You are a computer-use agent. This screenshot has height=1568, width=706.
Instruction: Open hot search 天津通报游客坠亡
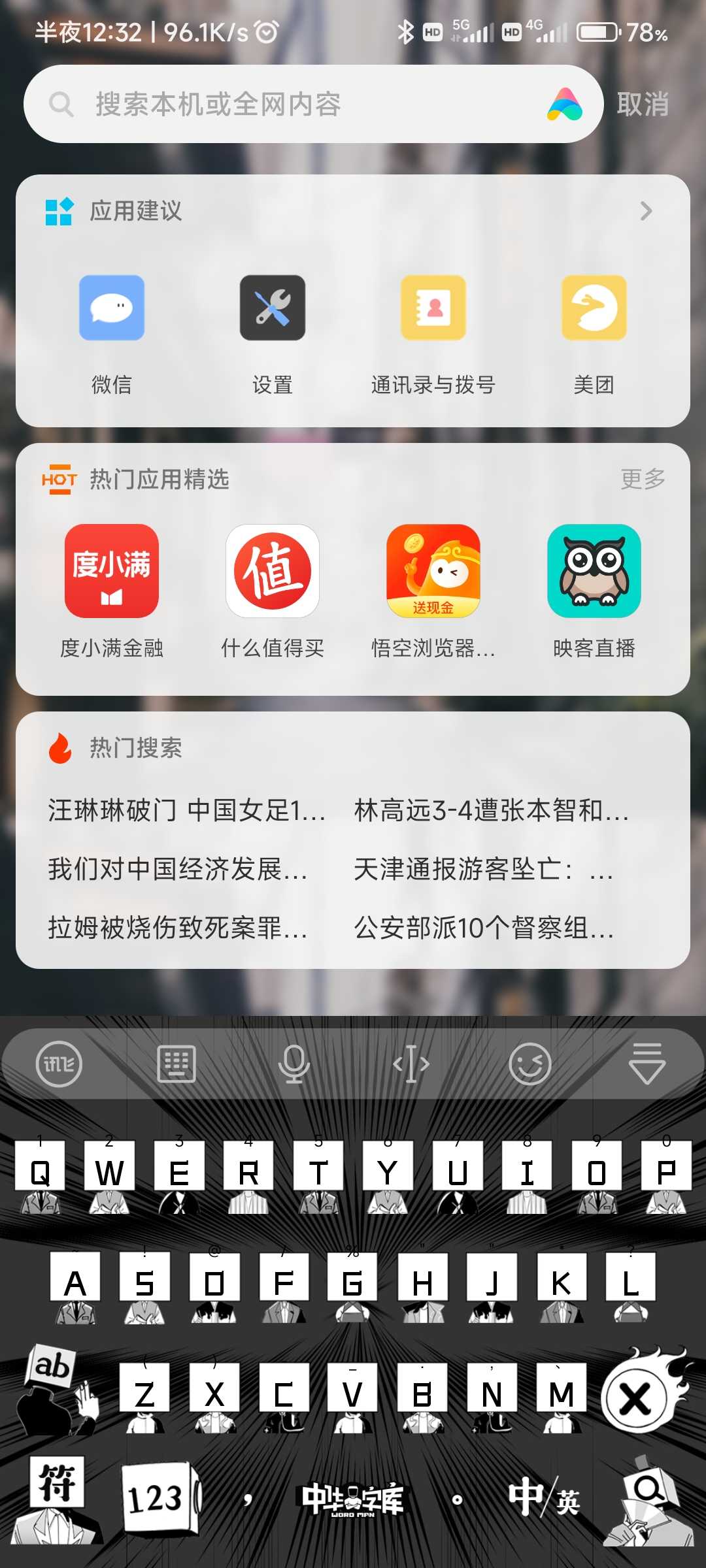pyautogui.click(x=484, y=870)
